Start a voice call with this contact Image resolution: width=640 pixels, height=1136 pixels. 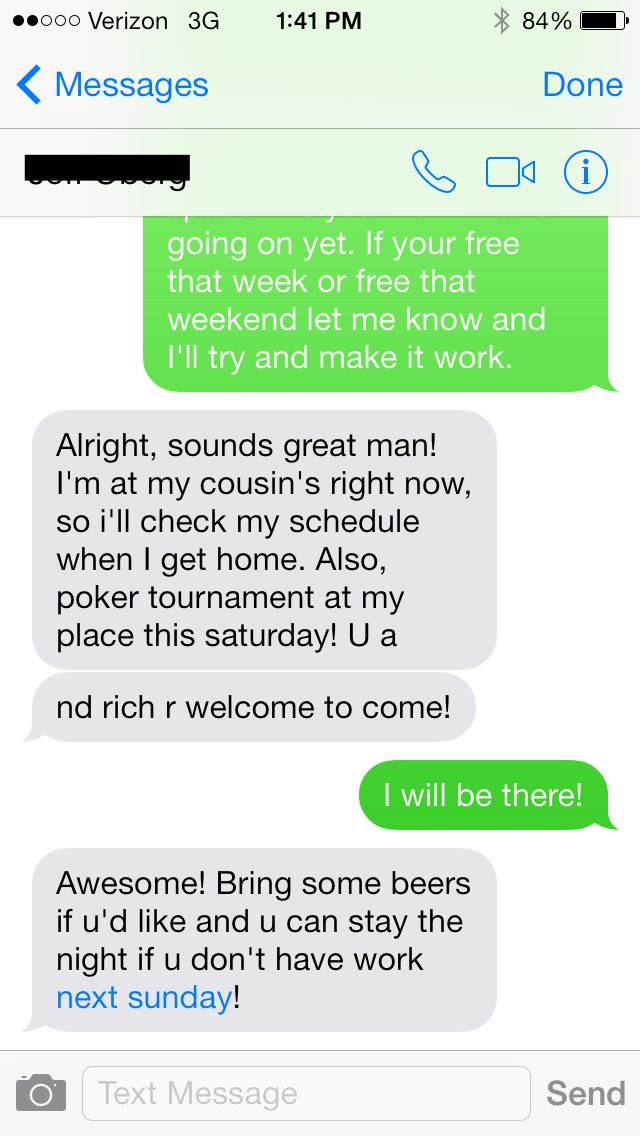[x=434, y=173]
